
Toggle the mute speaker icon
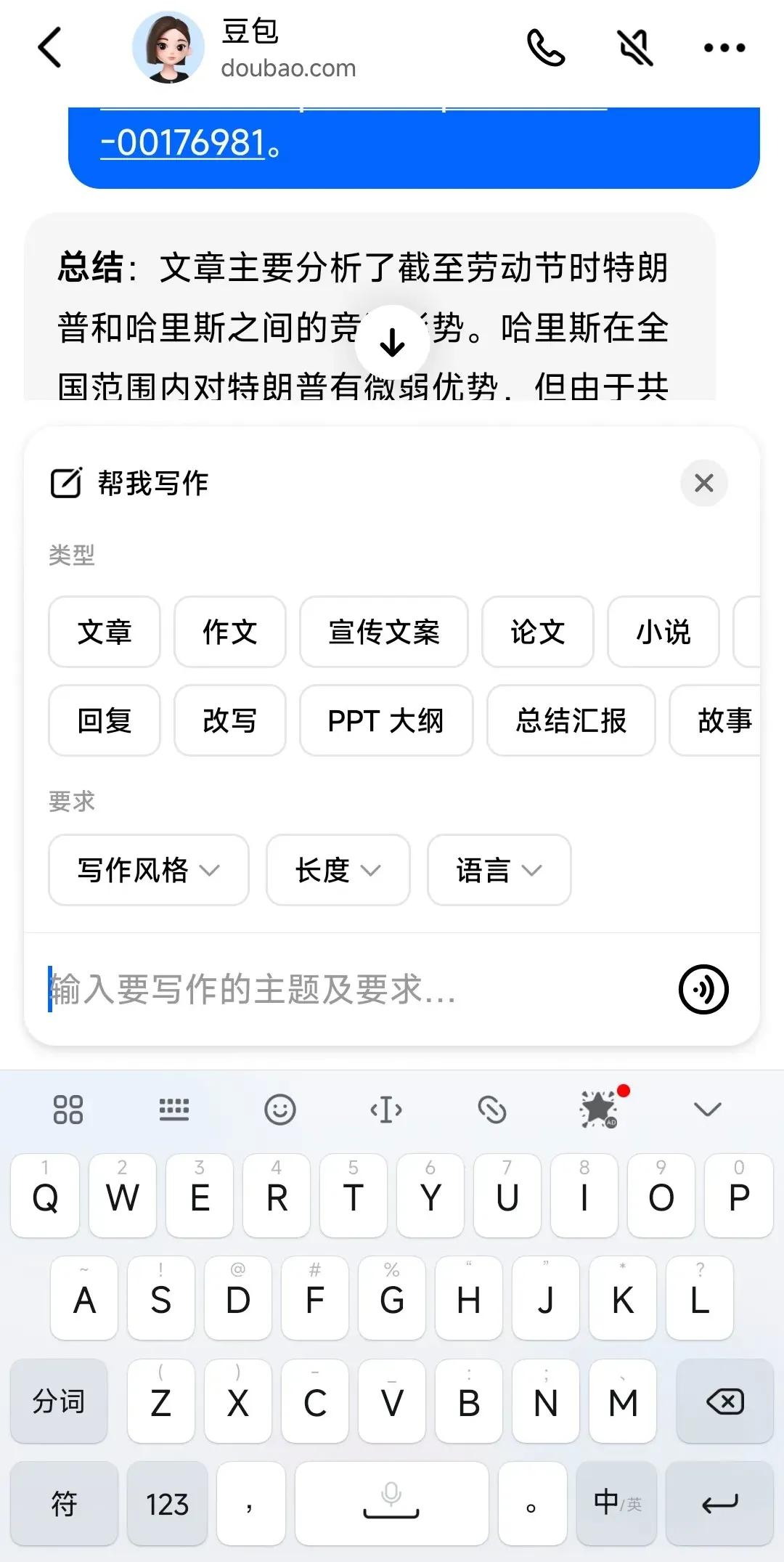coord(635,48)
